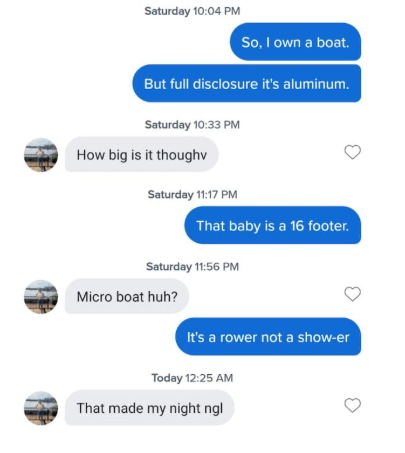Heart the "That made my night ngl" message
Image resolution: width=405 pixels, height=453 pixels.
pyautogui.click(x=352, y=406)
